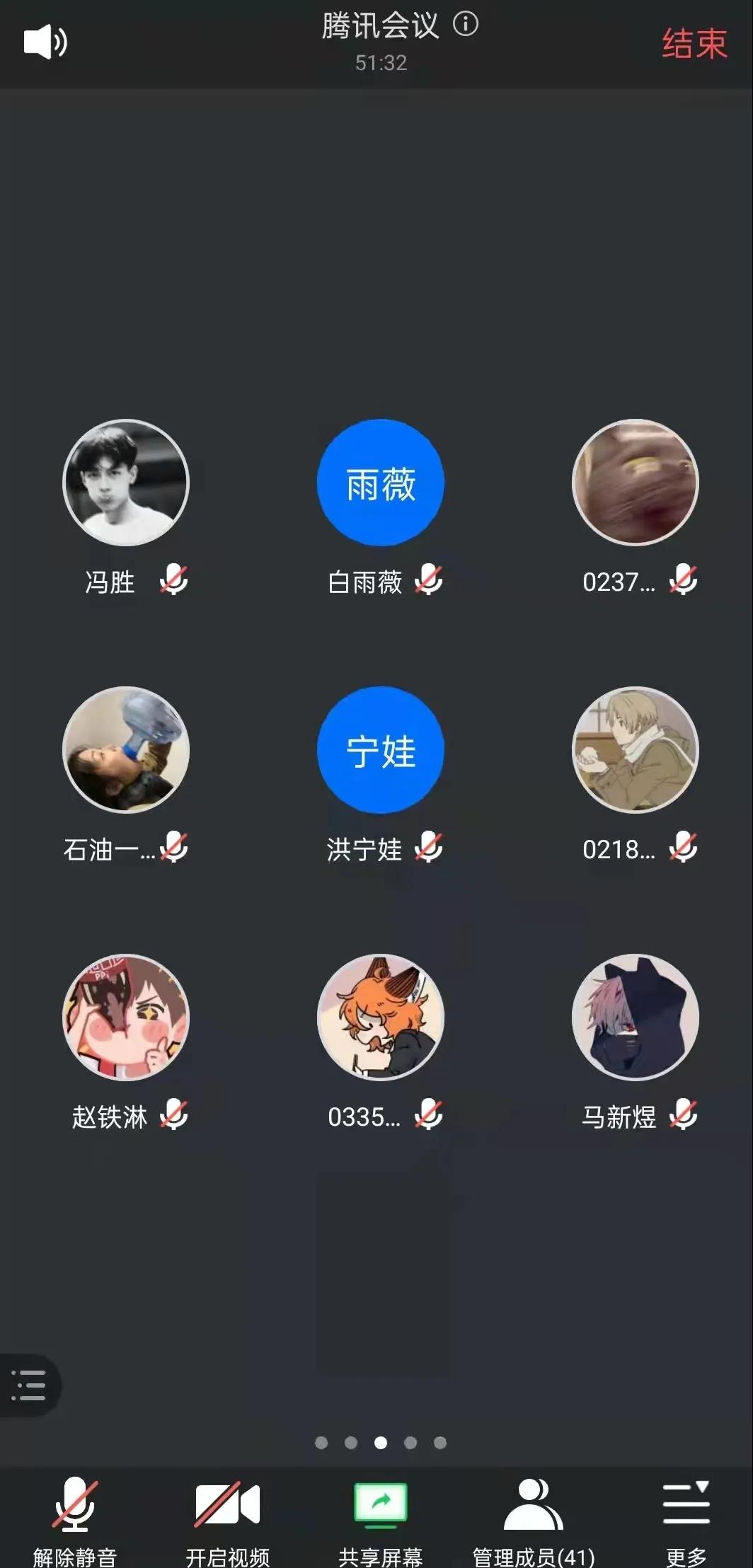The width and height of the screenshot is (753, 1568).
Task: Open meeting info next to 腾讯会议
Action: coord(465,25)
